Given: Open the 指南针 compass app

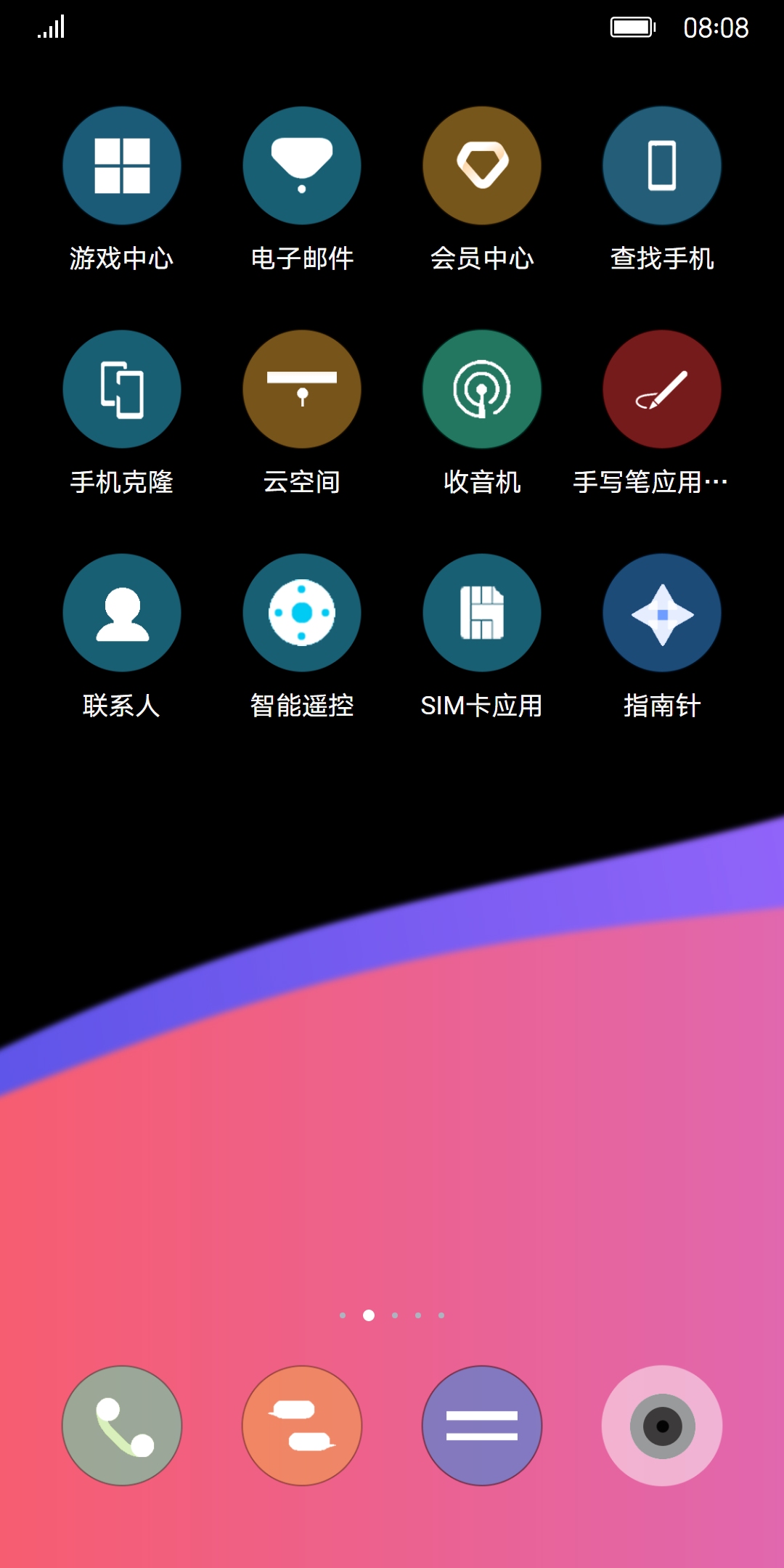Looking at the screenshot, I should pos(661,613).
